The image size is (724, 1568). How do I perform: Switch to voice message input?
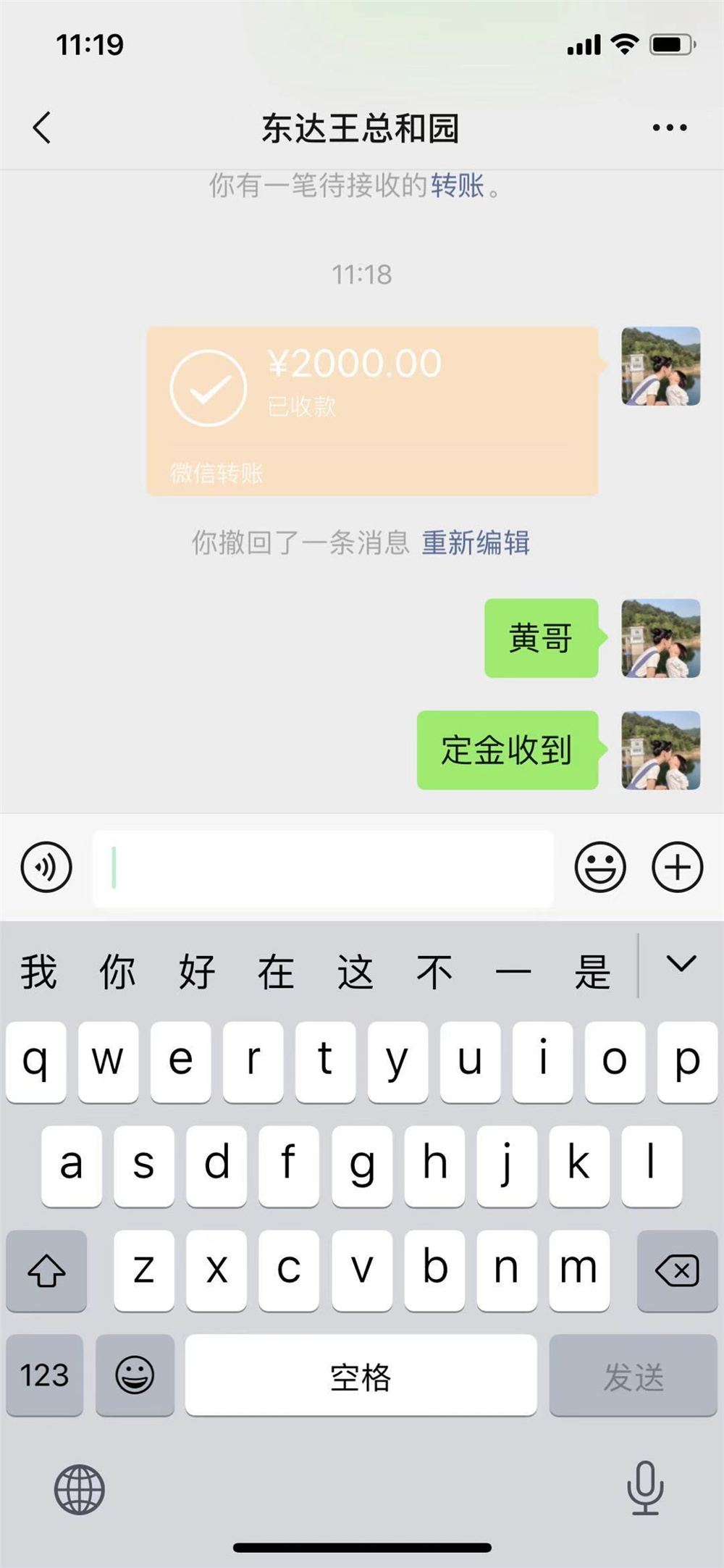point(46,867)
